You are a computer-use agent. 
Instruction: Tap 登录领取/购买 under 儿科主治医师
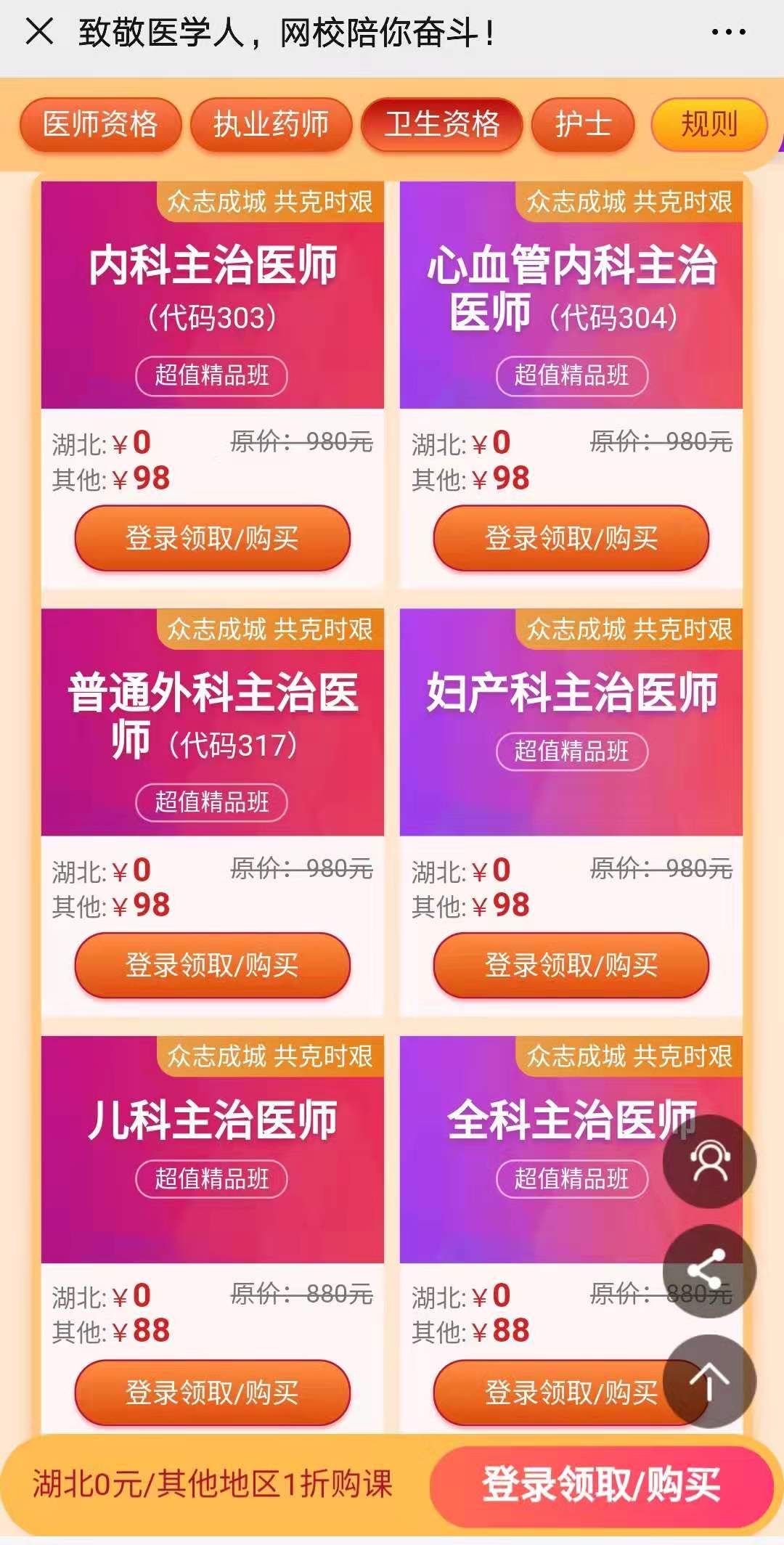[x=212, y=1392]
